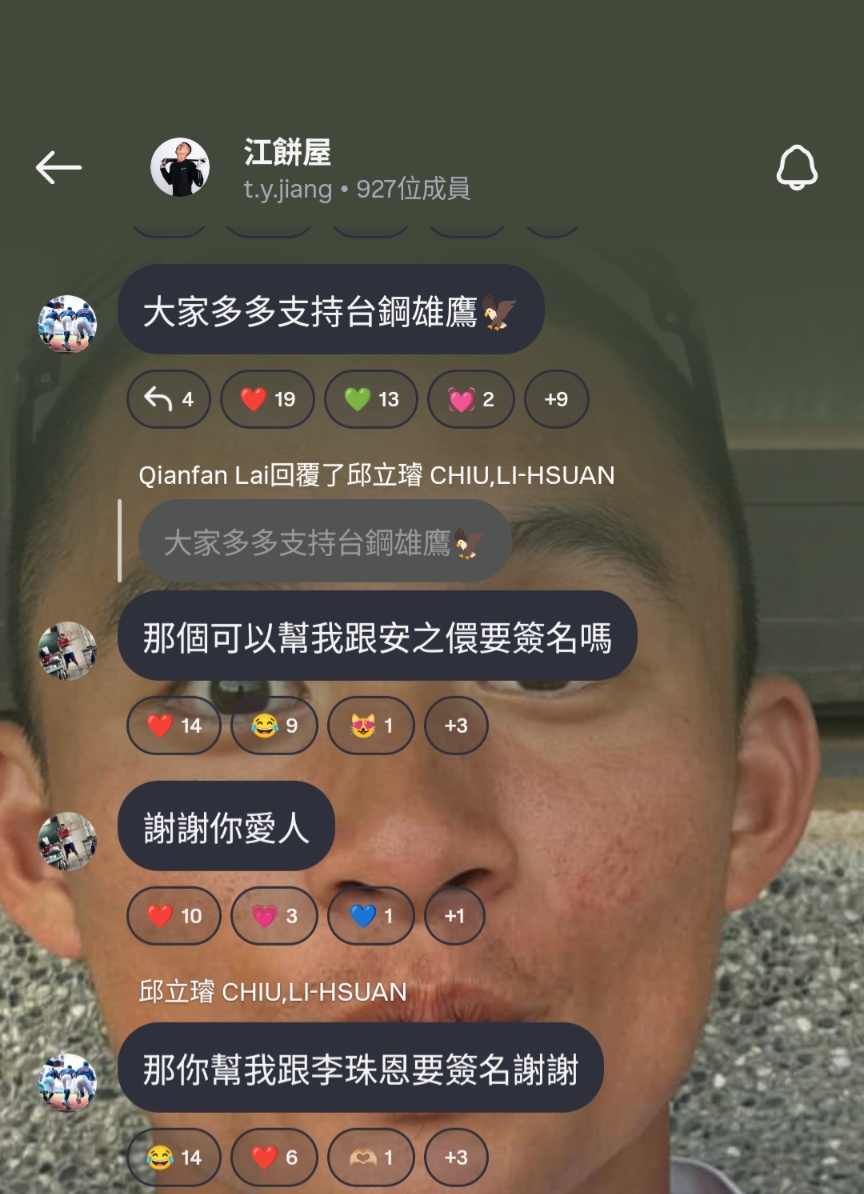Open avatar beside 謝謝你愛人 message
The width and height of the screenshot is (864, 1194).
pos(67,841)
